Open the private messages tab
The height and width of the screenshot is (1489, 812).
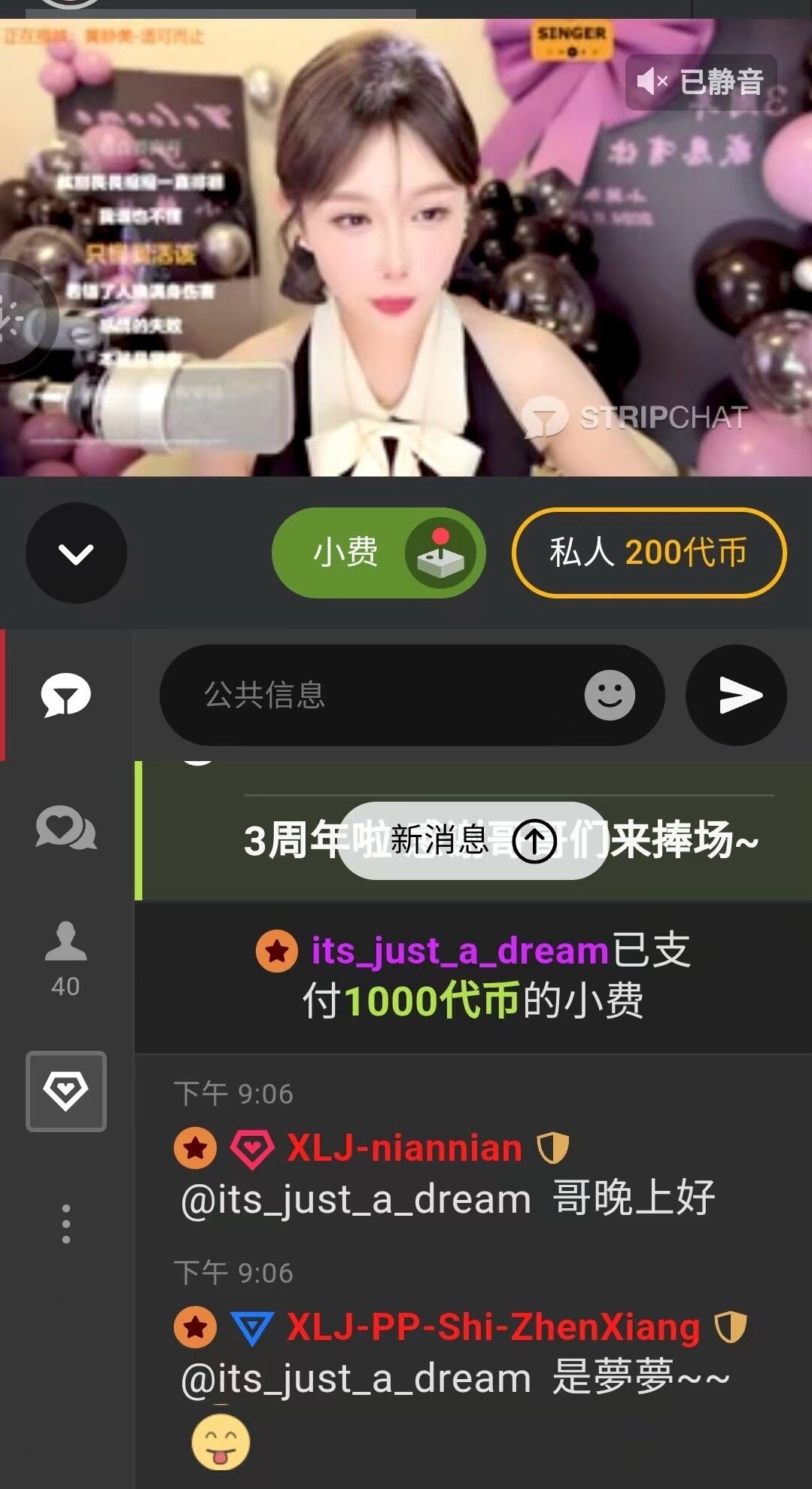66,828
